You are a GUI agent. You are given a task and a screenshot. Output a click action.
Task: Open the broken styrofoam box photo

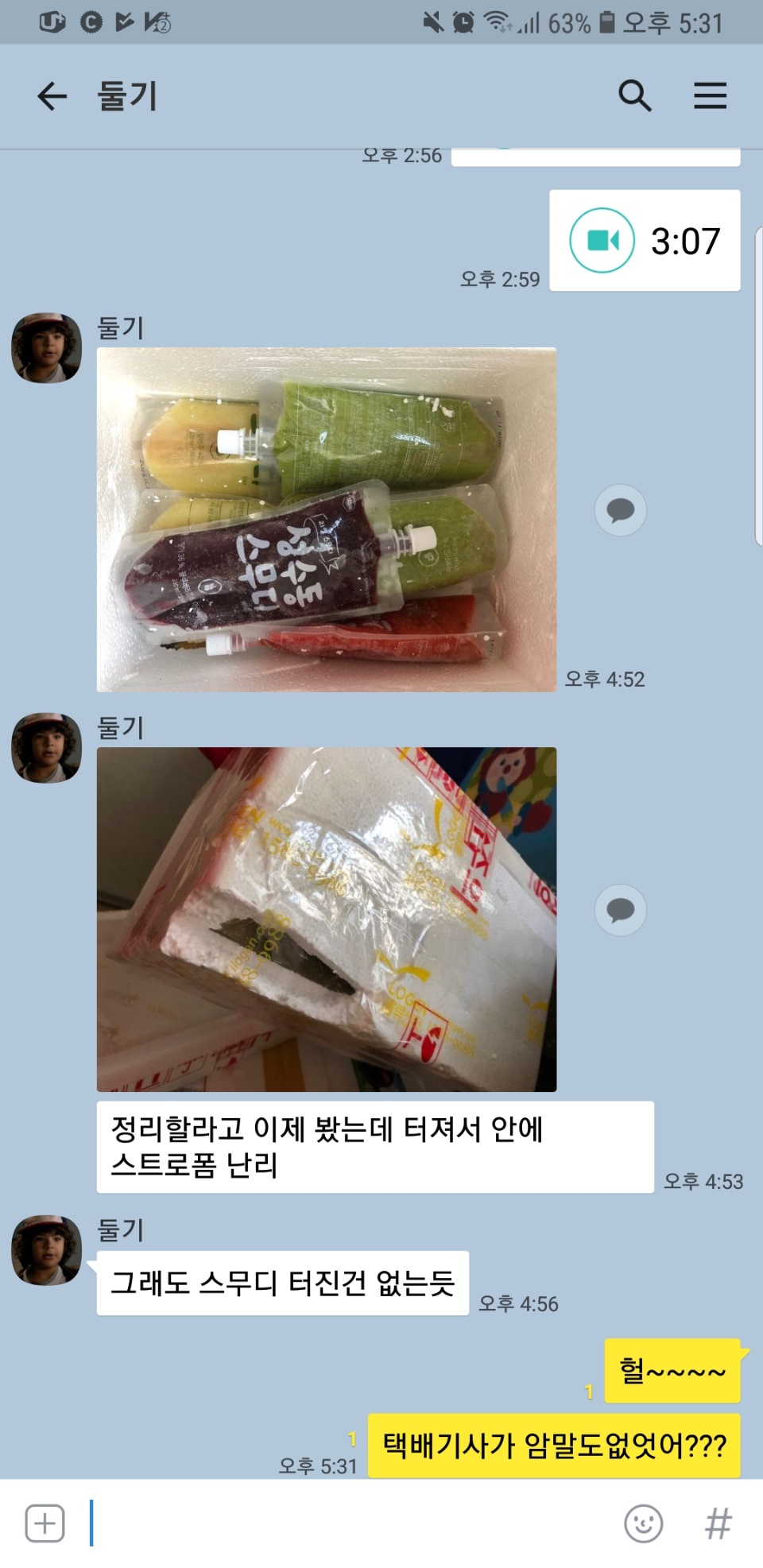pos(327,920)
